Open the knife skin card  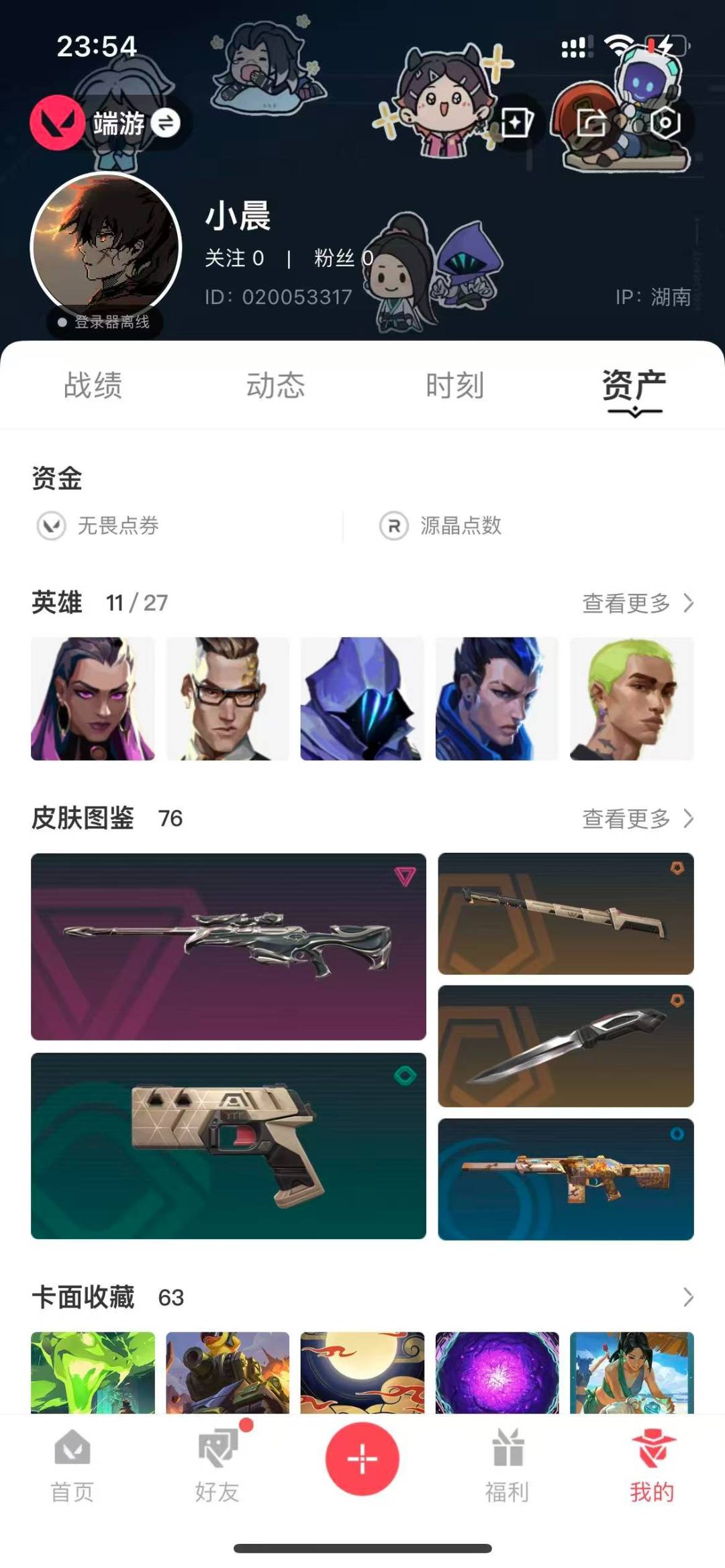coord(565,1046)
